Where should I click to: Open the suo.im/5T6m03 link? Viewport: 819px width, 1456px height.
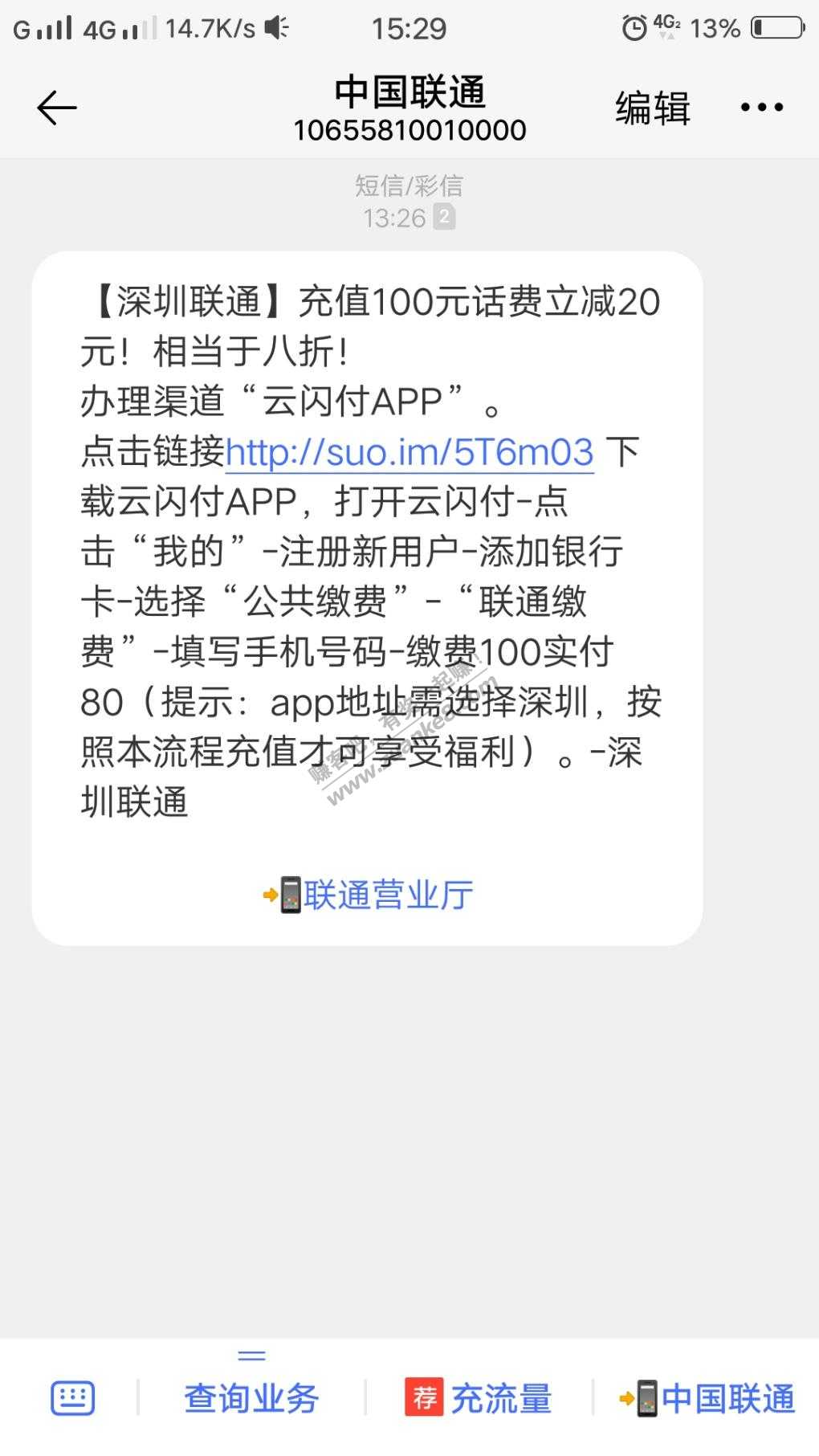(x=409, y=453)
